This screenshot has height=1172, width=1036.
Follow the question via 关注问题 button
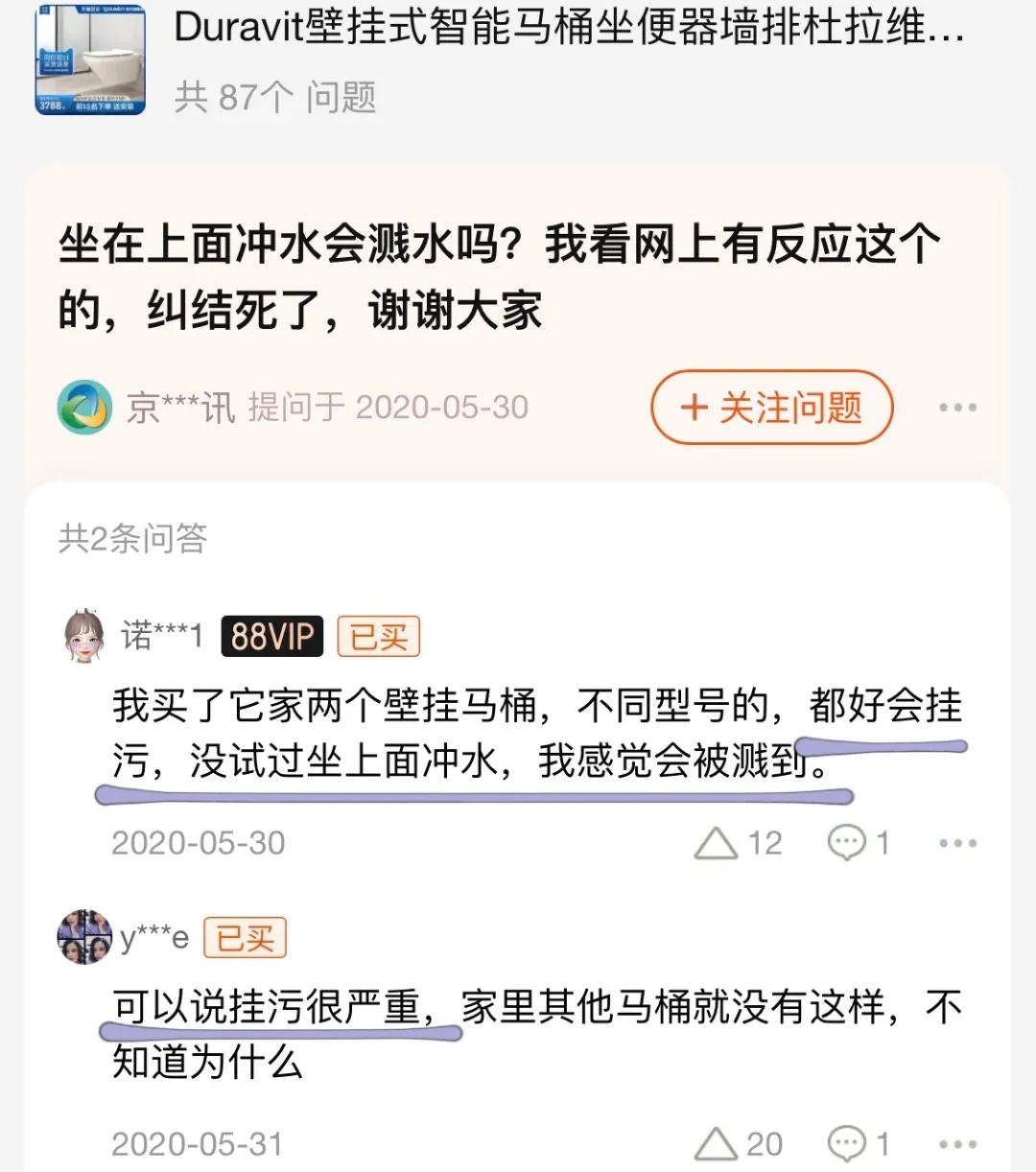(x=772, y=408)
